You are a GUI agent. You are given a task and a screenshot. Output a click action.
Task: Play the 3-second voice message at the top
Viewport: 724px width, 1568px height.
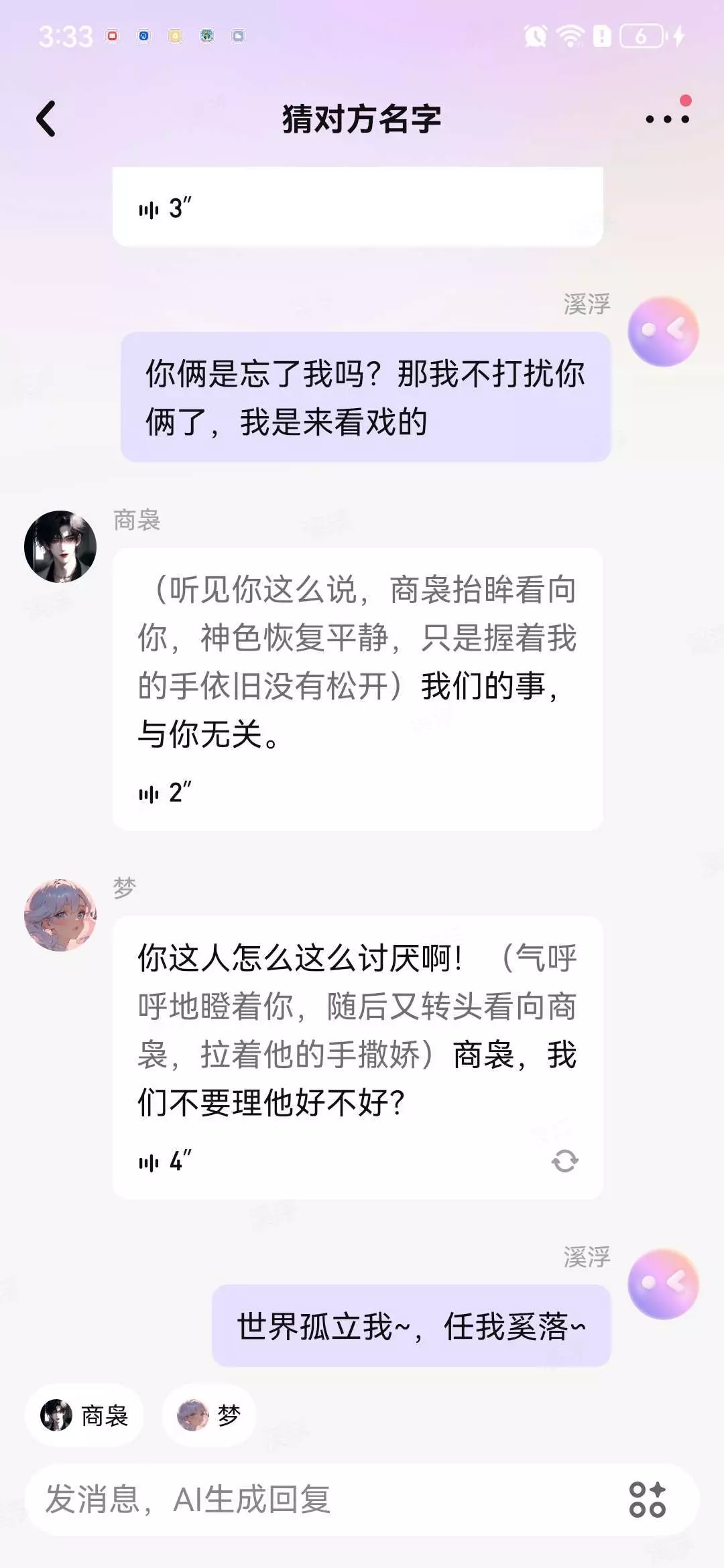[x=165, y=209]
